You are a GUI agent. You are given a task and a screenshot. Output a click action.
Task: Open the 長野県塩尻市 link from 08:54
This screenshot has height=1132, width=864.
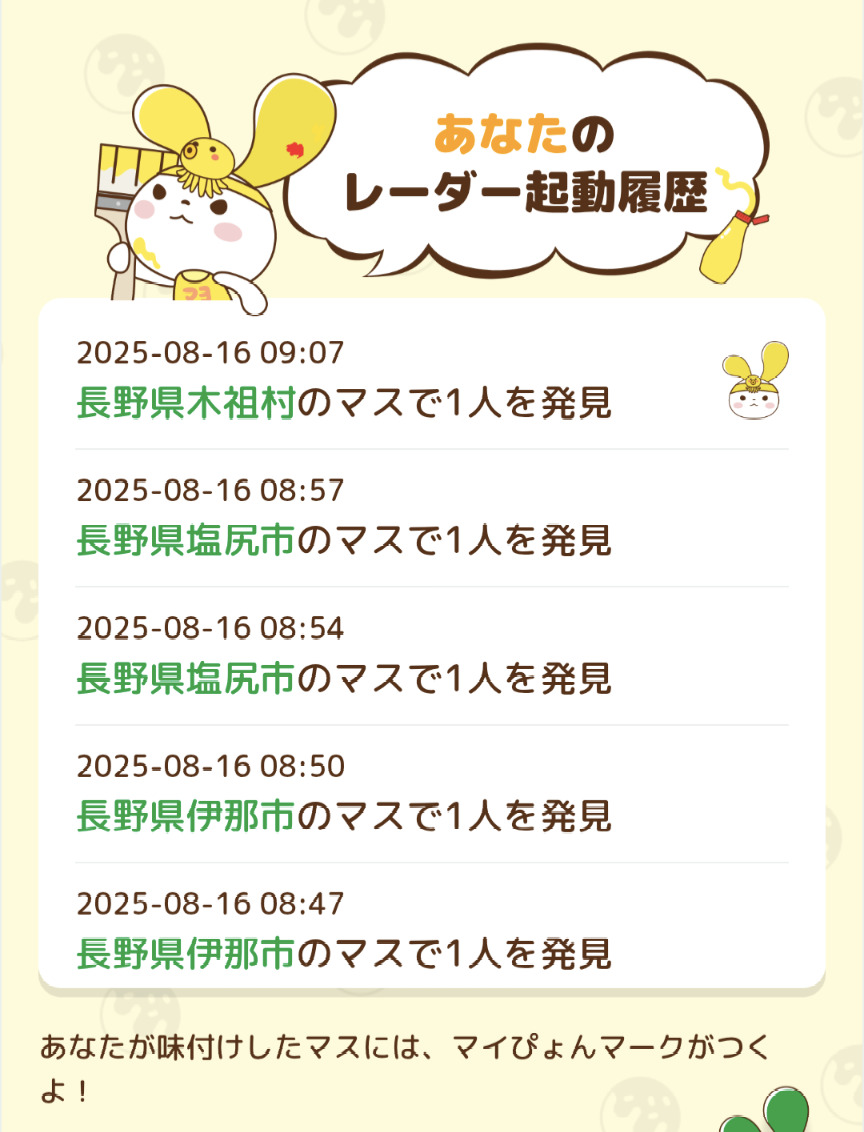coord(186,679)
